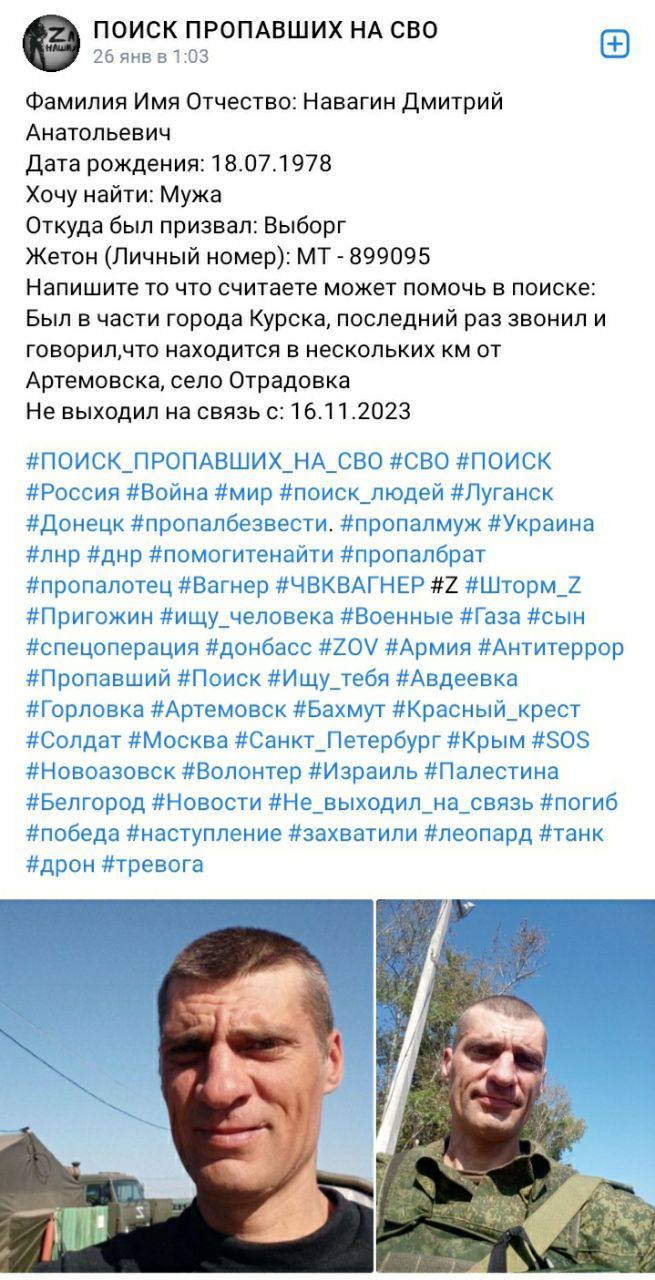Open the ПОИСК ПРОПАВШИХ НА СВО group name
The height and width of the screenshot is (1280, 655).
point(265,30)
